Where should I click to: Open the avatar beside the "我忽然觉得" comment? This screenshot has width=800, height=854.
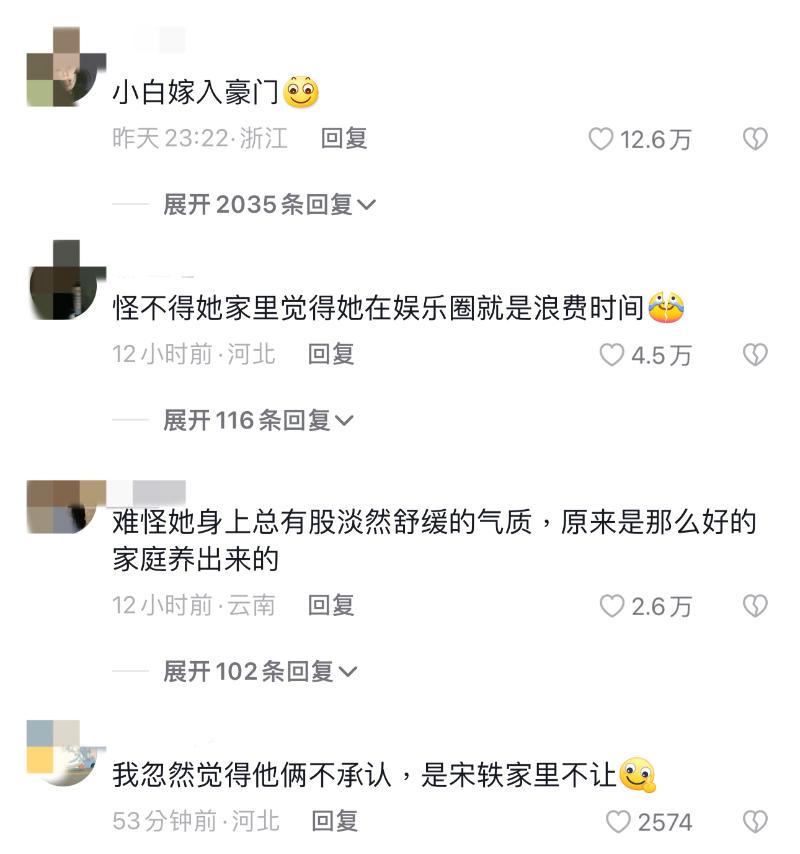[x=66, y=750]
